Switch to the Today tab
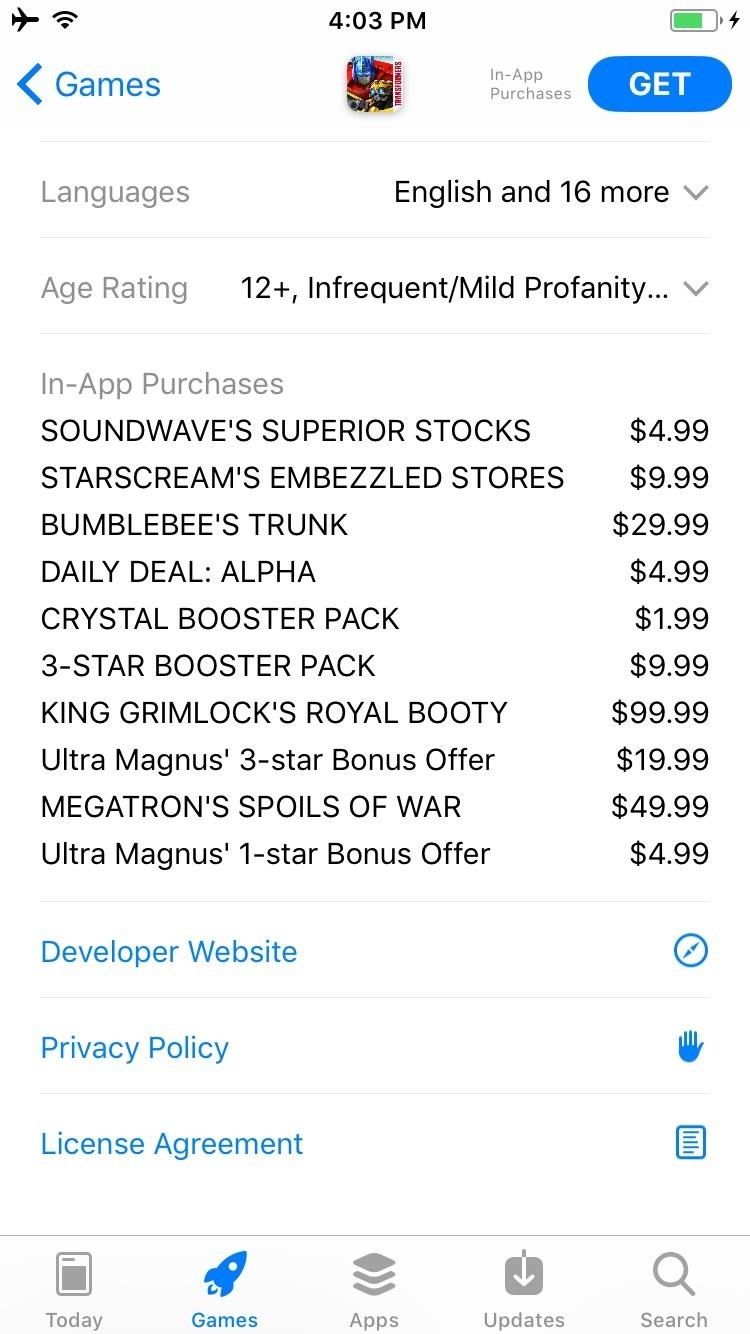Image resolution: width=750 pixels, height=1334 pixels. click(74, 1290)
